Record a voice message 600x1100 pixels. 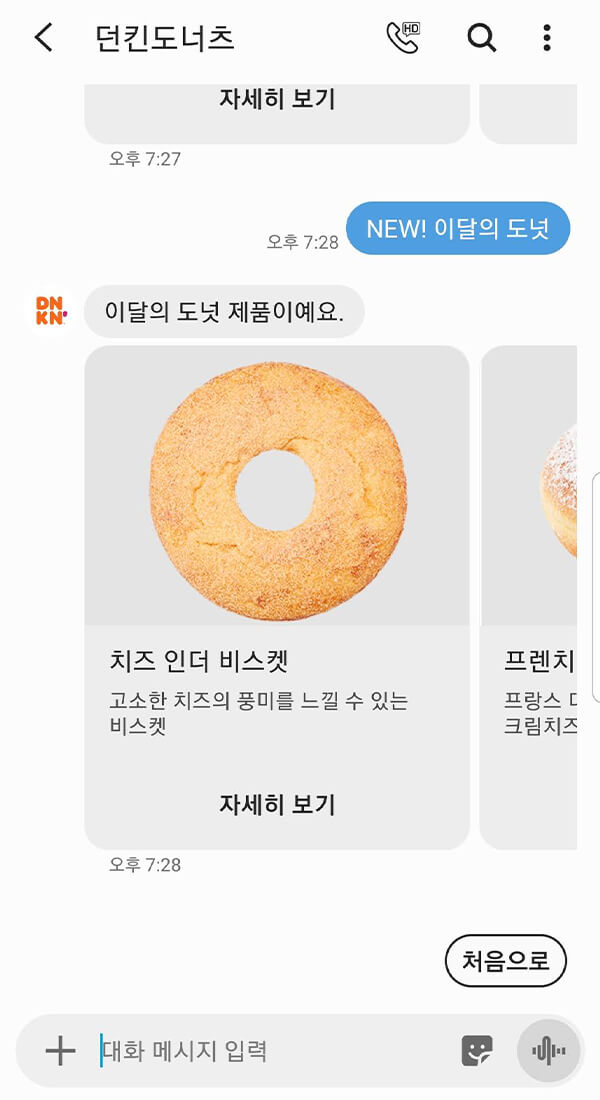point(548,1050)
